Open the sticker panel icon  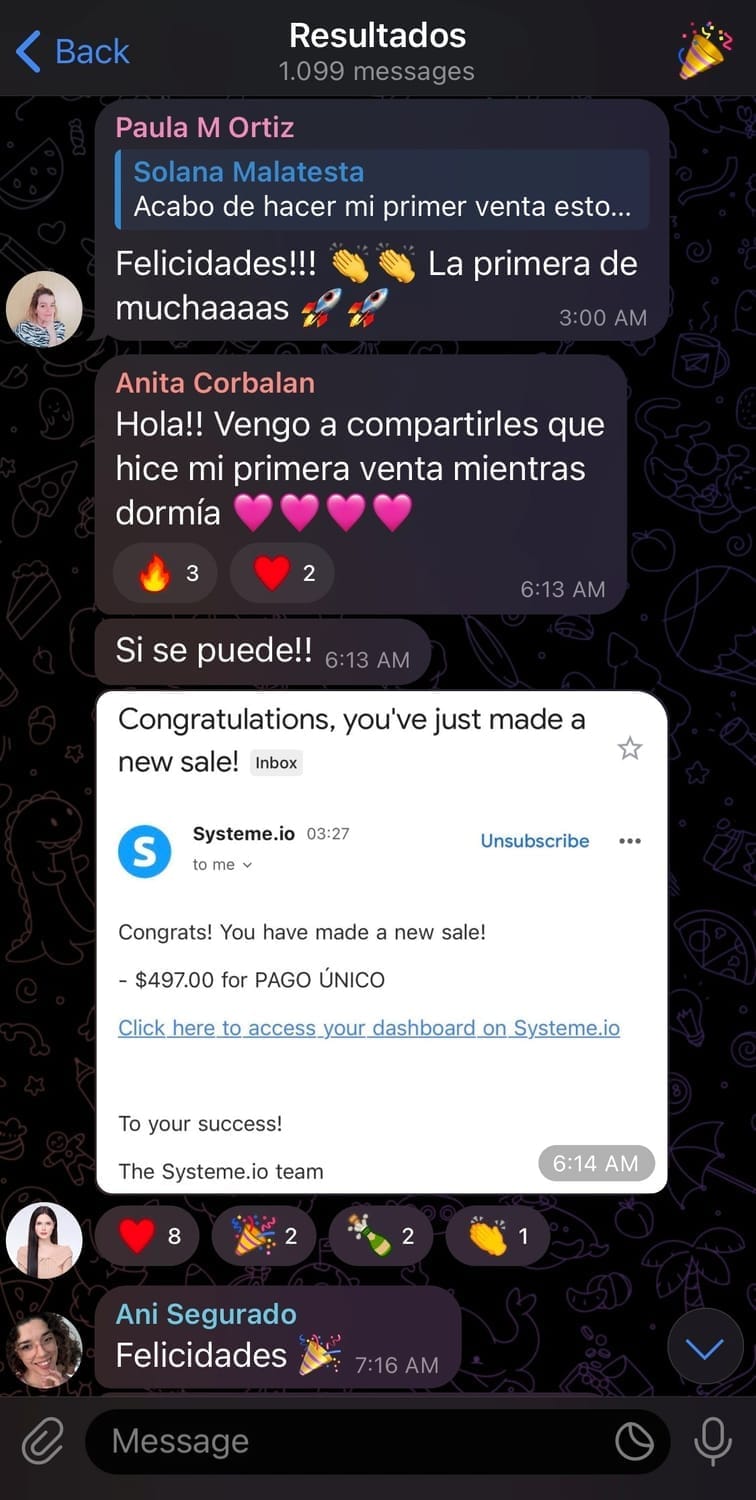[633, 1441]
